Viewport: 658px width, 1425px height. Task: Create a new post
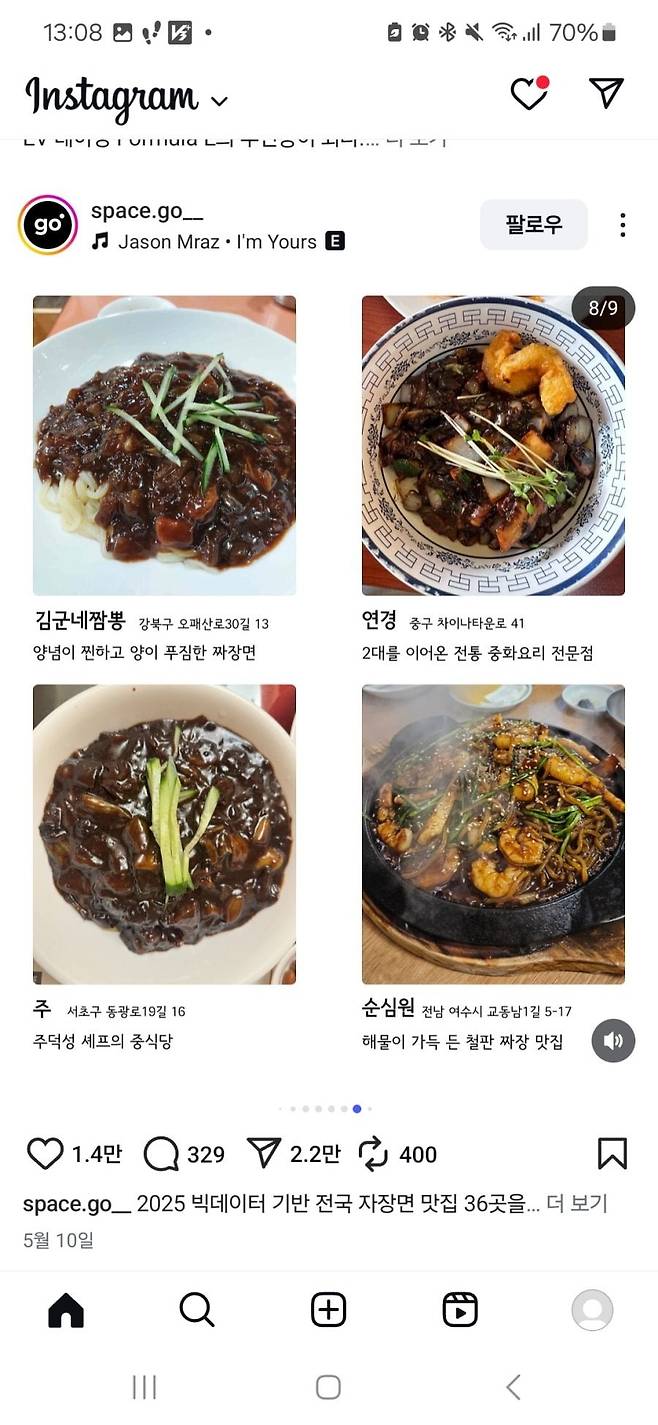328,1309
